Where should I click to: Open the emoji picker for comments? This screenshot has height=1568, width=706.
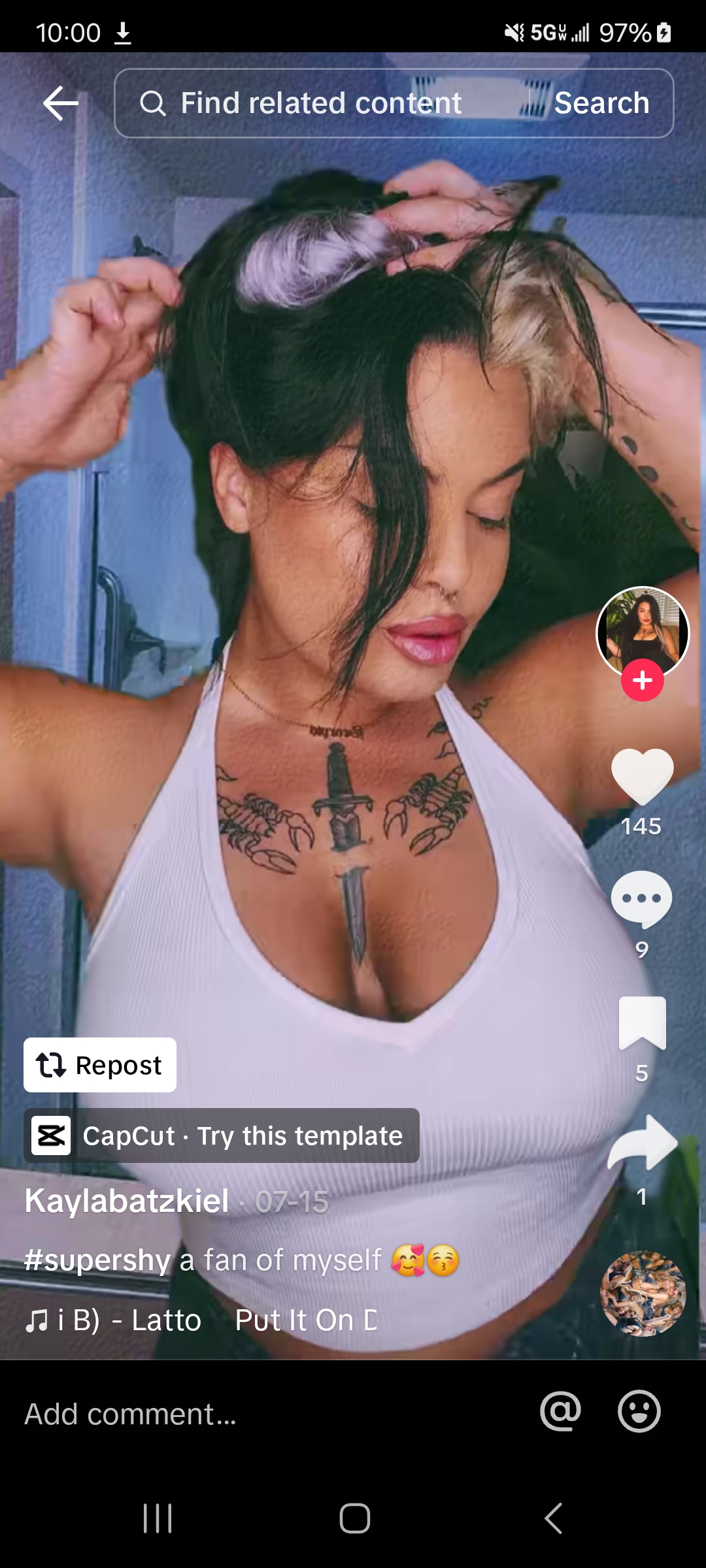tap(639, 1411)
